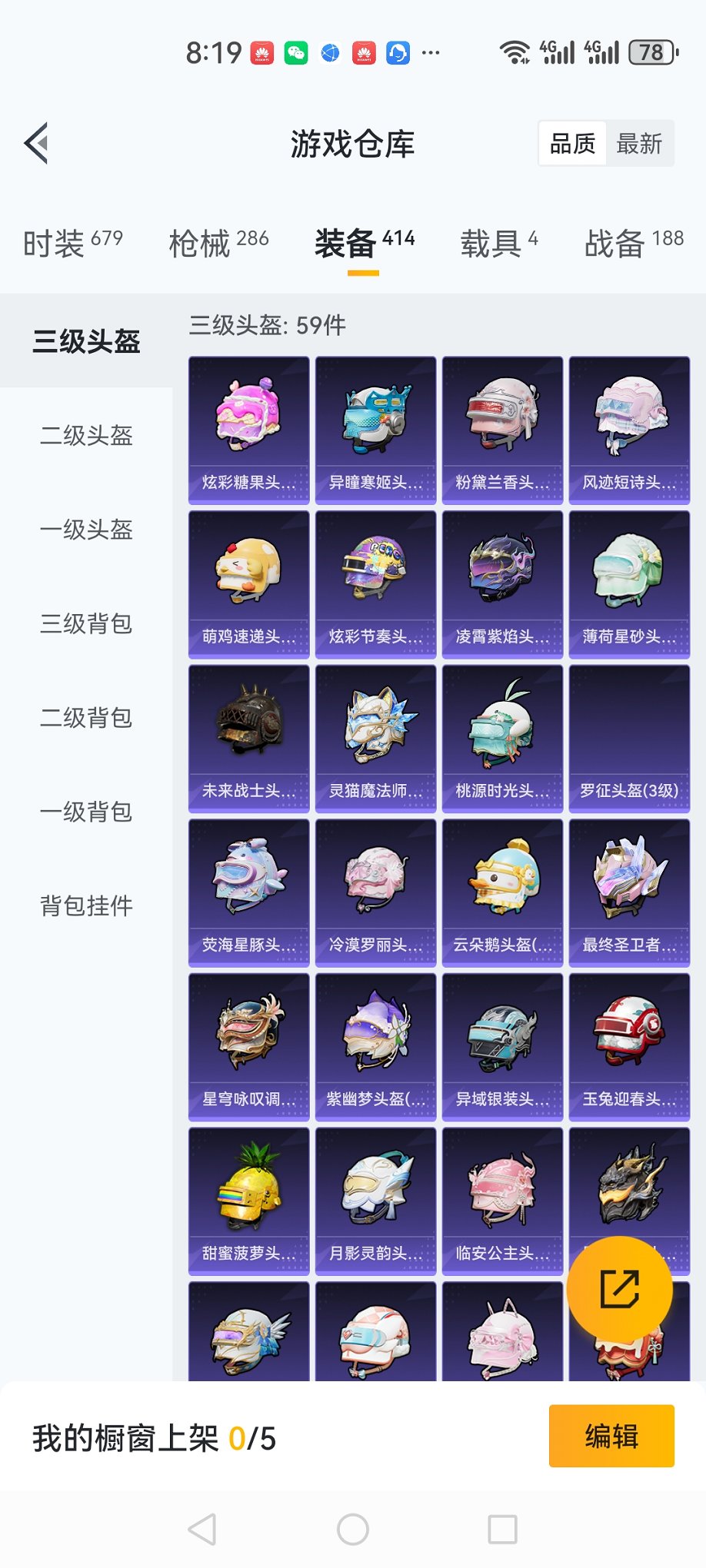This screenshot has width=706, height=1568.
Task: Open the 甜蜜菠萝头 helmet item
Action: 248,1201
